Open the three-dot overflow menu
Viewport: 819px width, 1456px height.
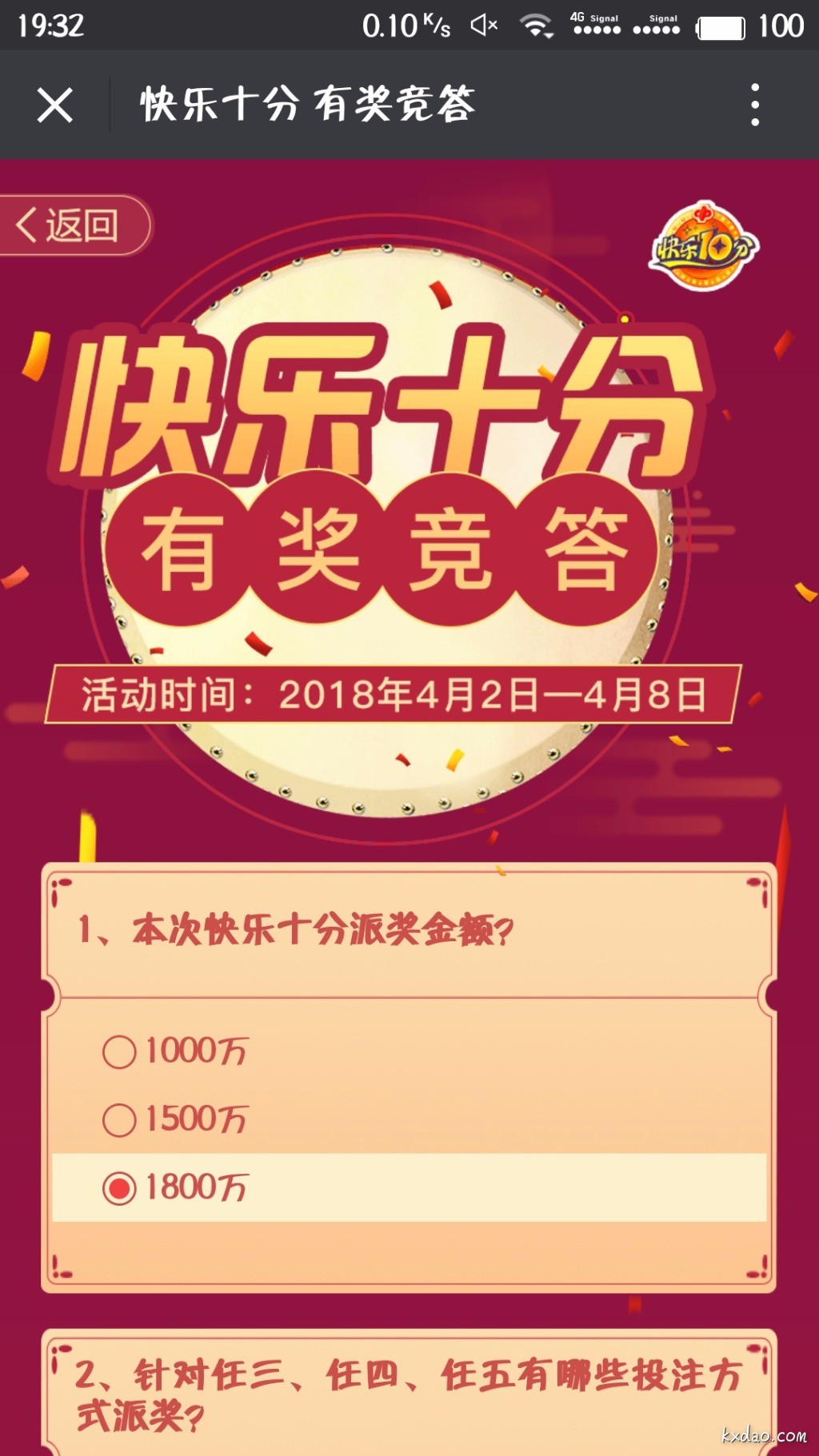[754, 105]
